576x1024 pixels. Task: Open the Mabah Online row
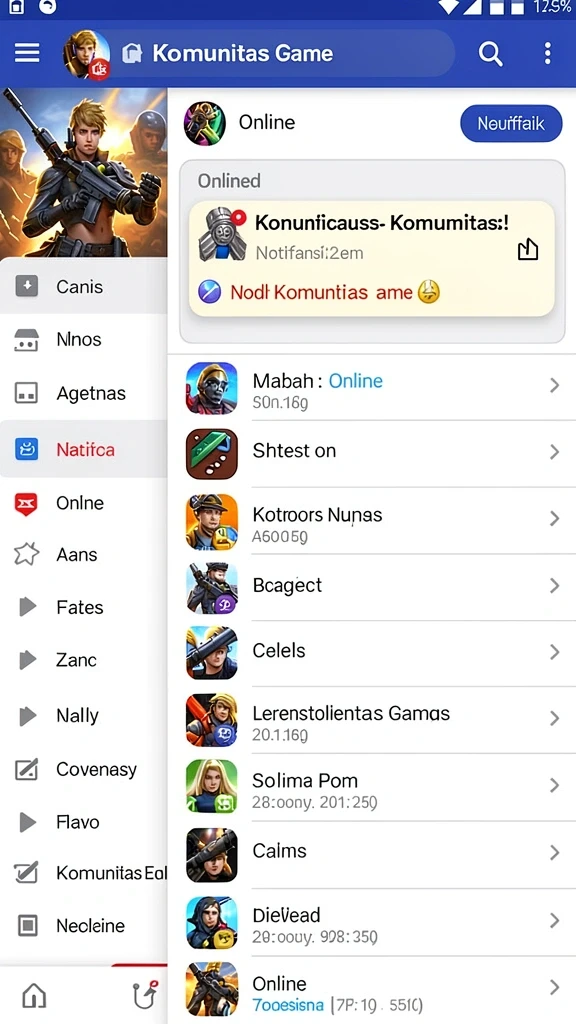click(x=372, y=388)
